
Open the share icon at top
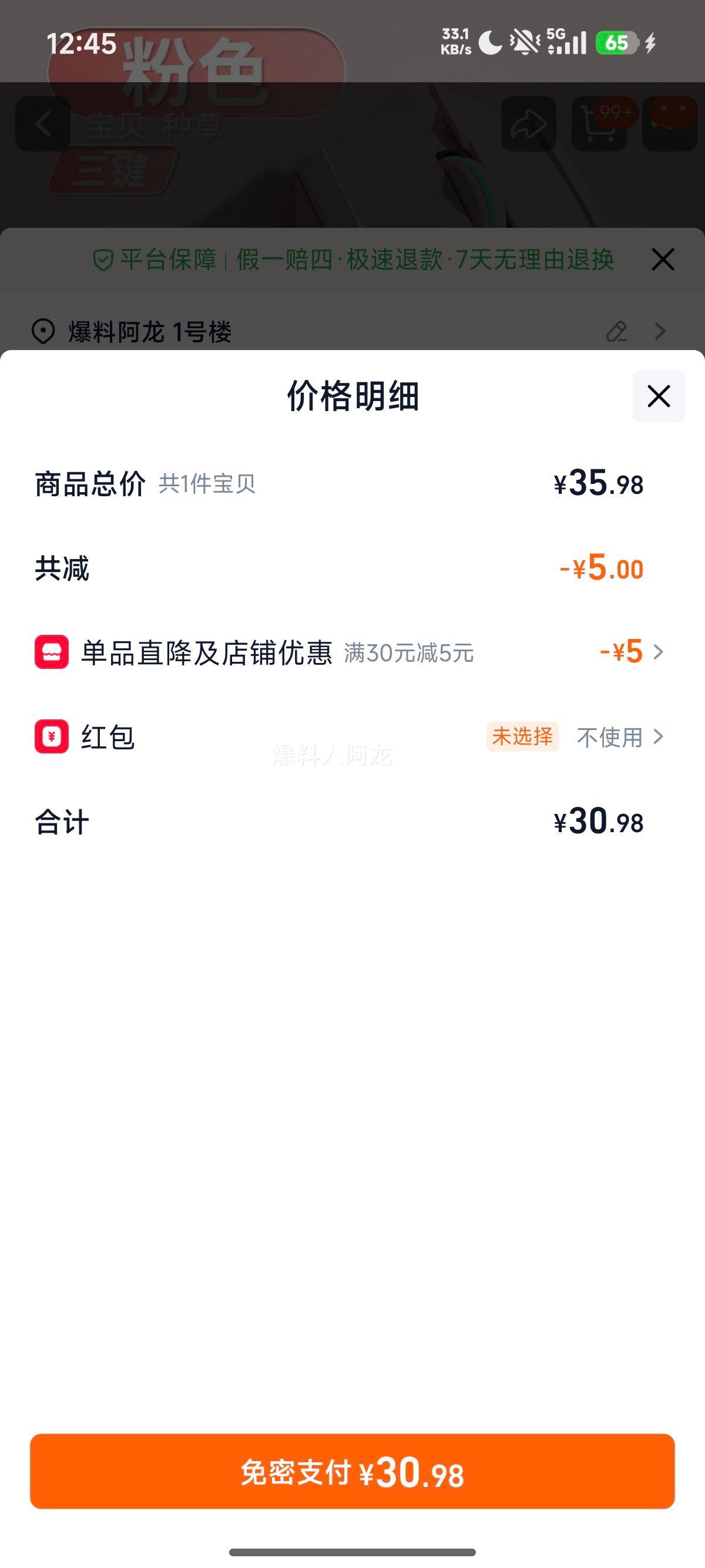[528, 125]
